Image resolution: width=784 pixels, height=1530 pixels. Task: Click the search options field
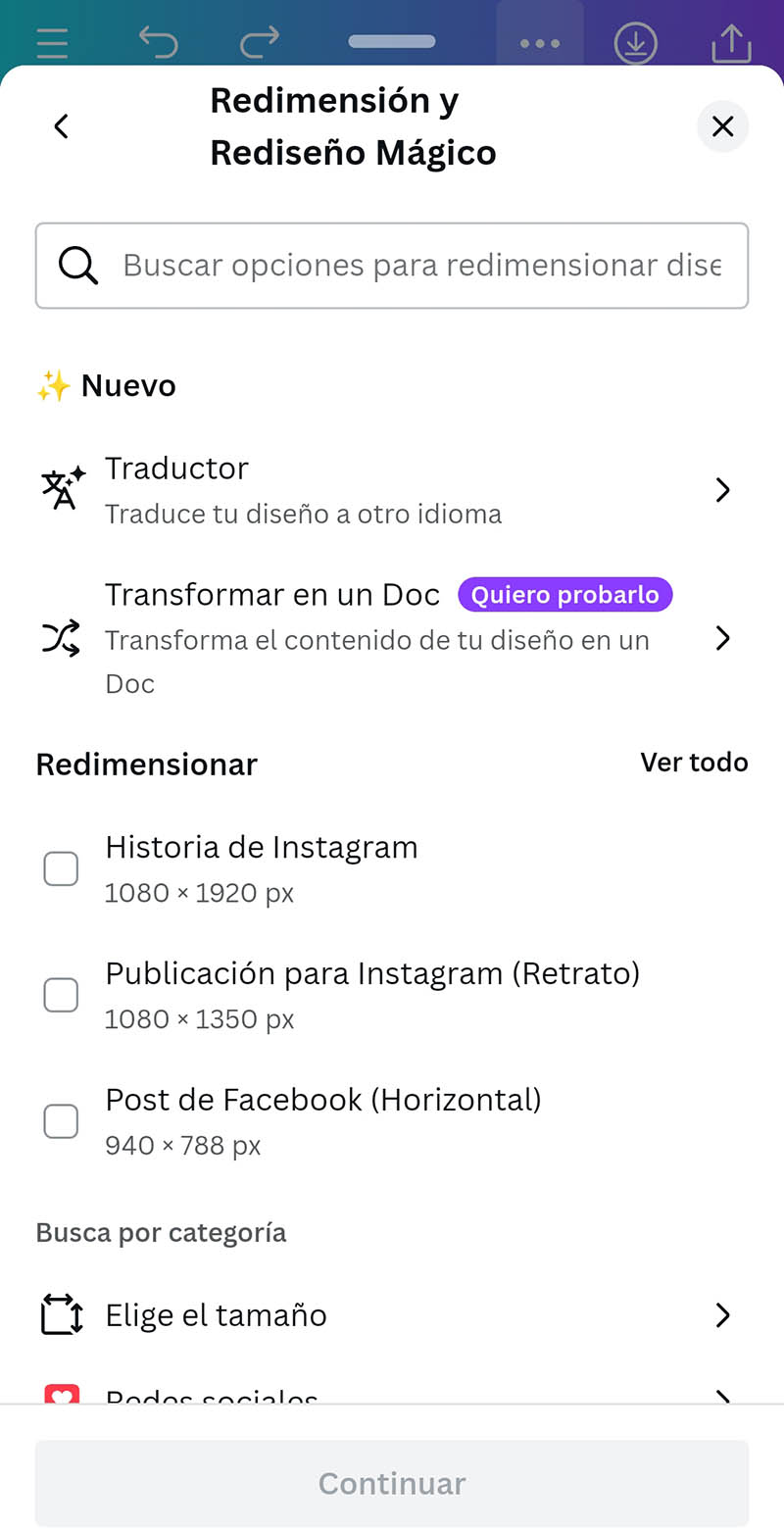click(392, 266)
